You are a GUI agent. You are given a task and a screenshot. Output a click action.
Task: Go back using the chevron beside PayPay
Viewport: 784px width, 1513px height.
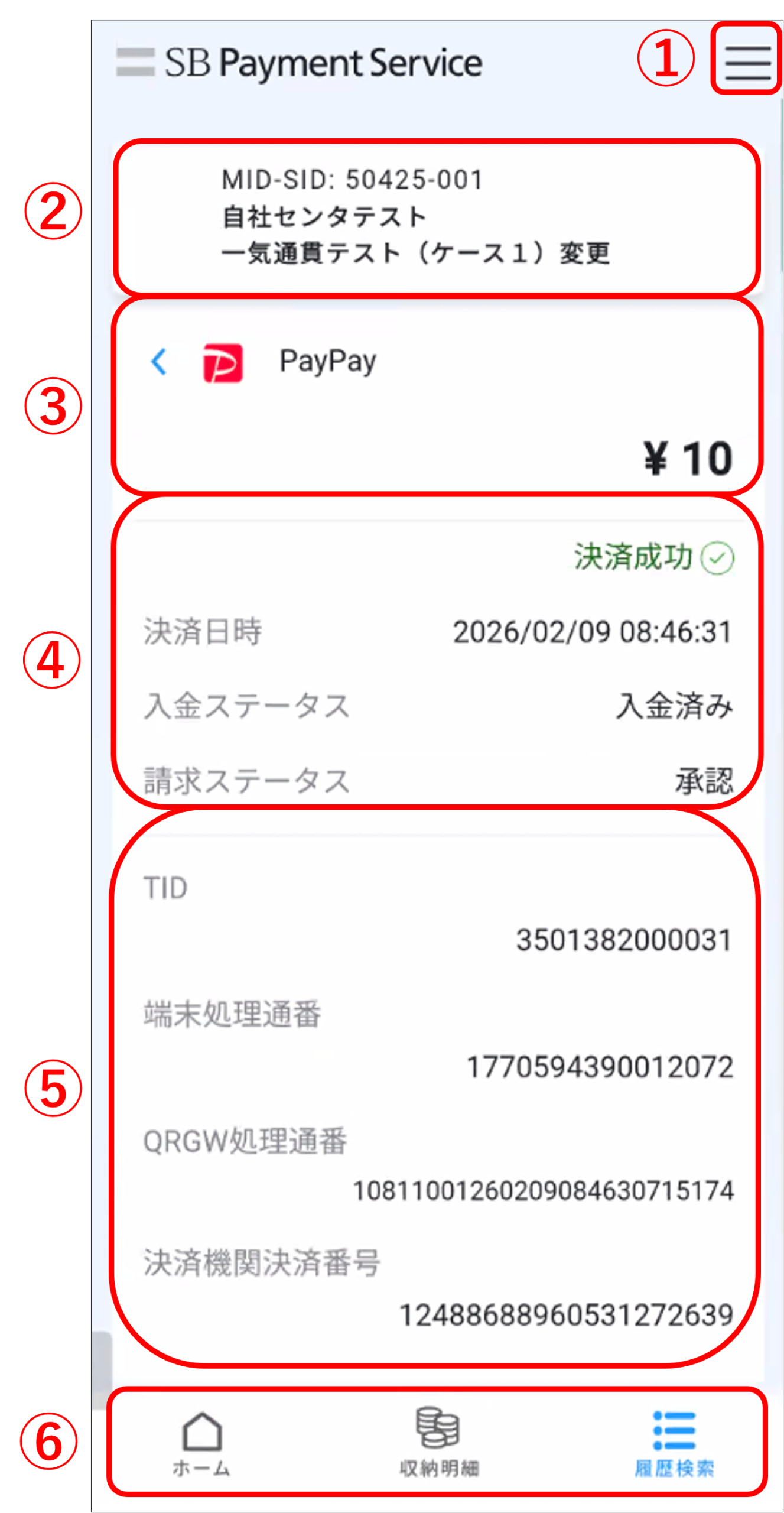click(x=160, y=362)
